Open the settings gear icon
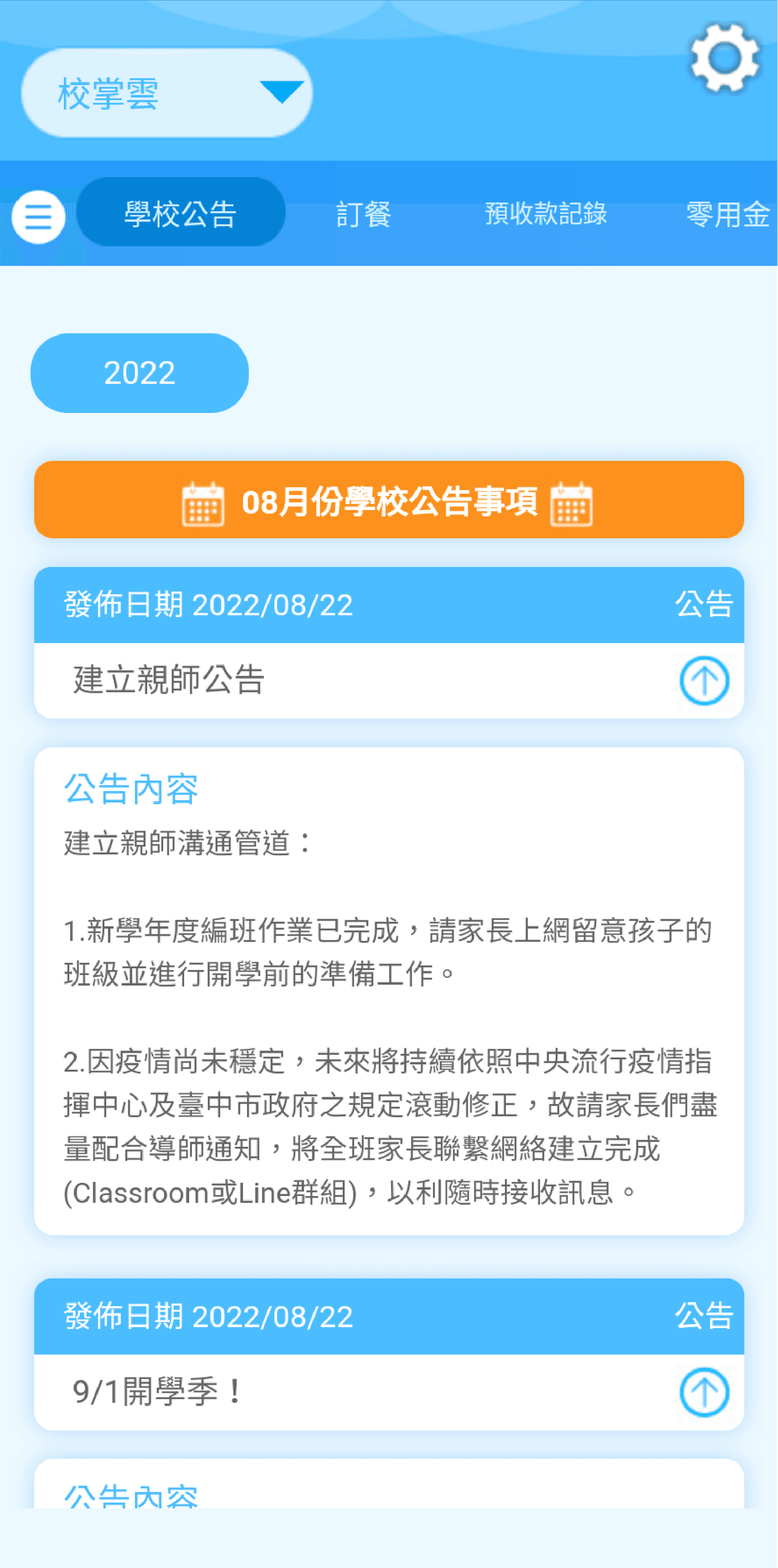Screen dimensions: 778x1568 (x=724, y=58)
